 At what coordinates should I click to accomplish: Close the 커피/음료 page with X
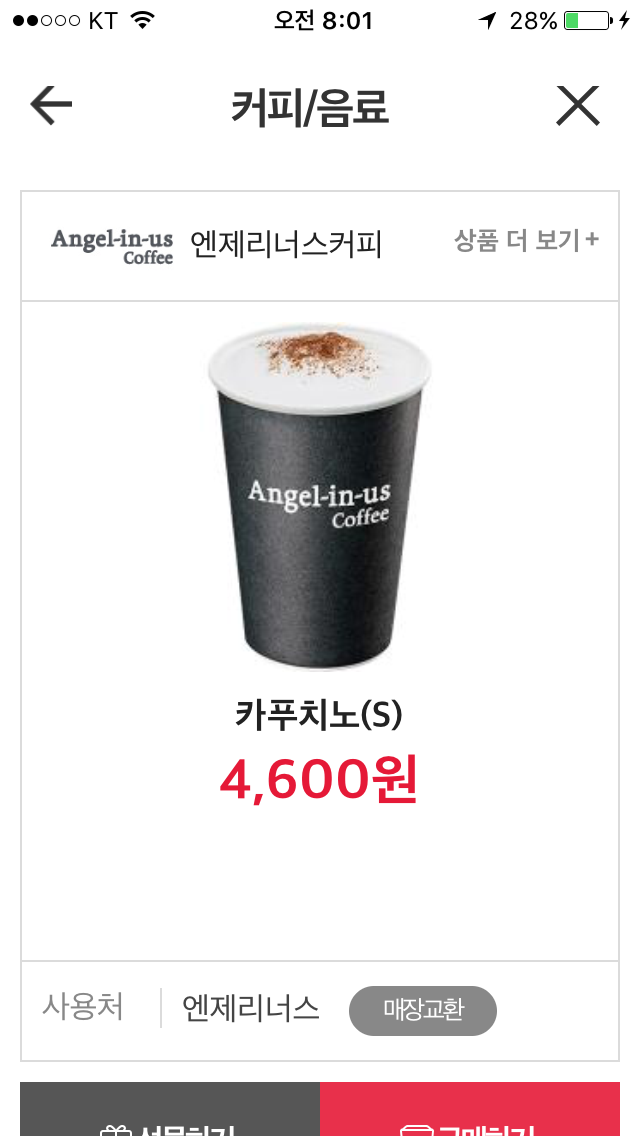point(578,106)
